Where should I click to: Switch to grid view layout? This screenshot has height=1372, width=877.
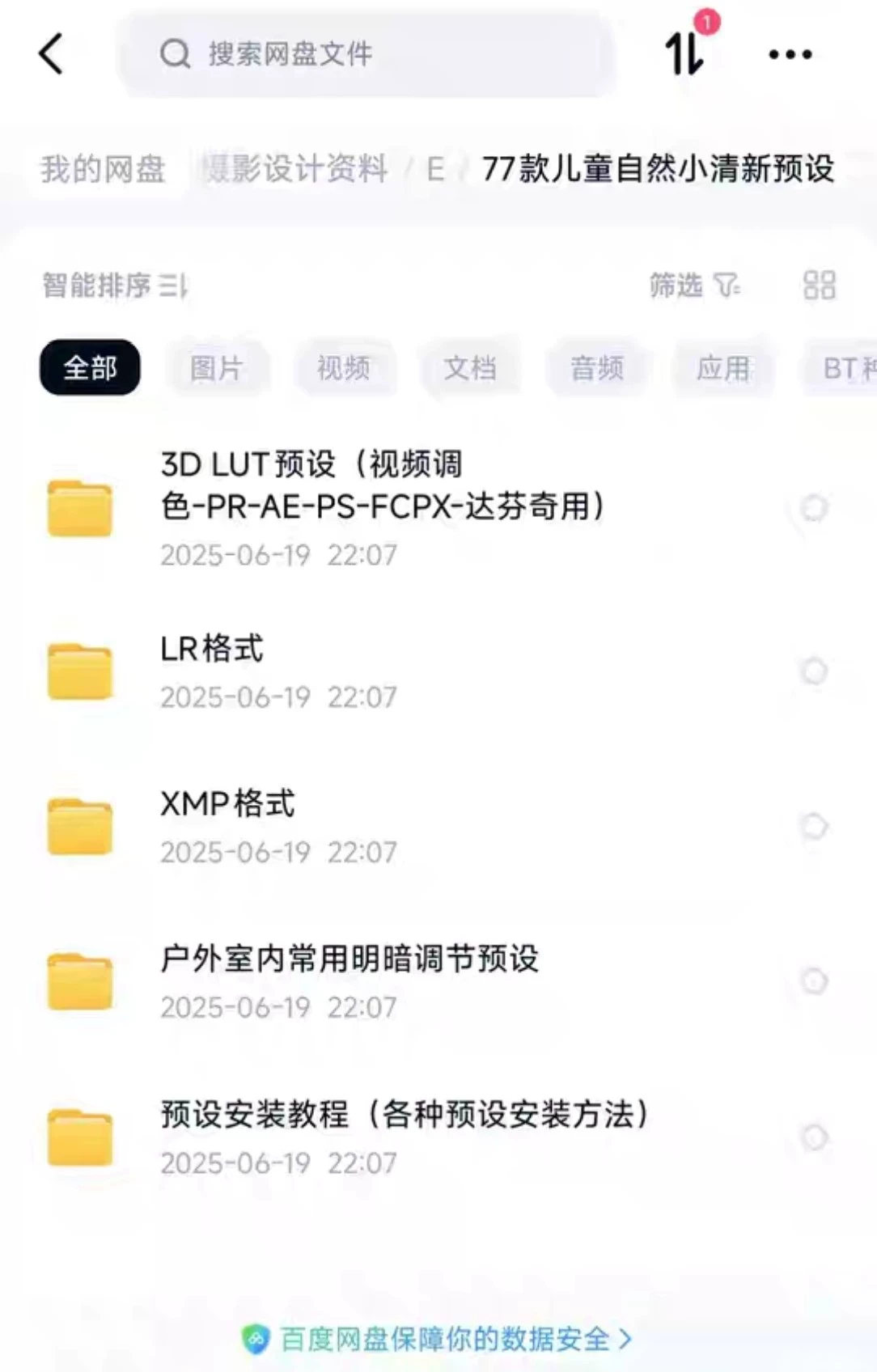pos(819,285)
